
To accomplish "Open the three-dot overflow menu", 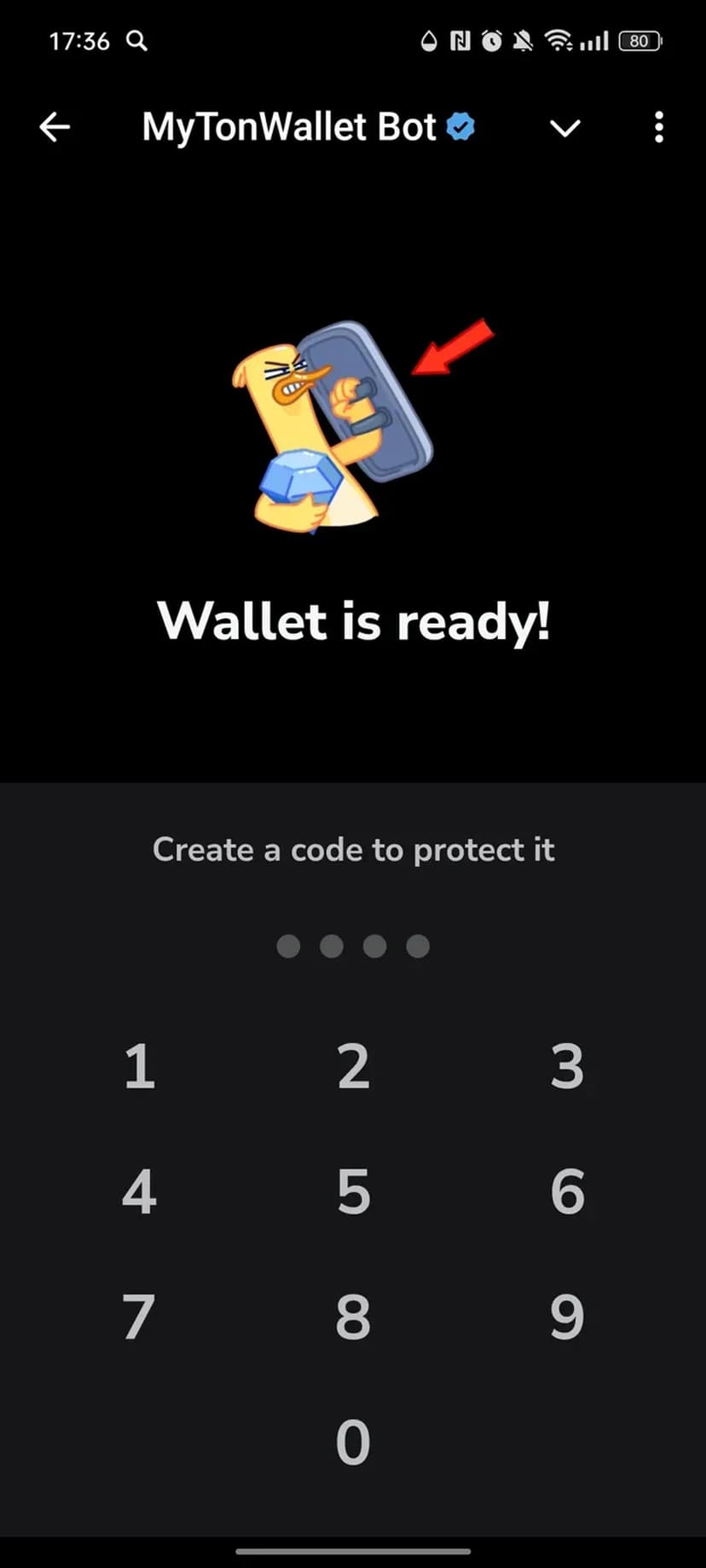I will click(658, 128).
